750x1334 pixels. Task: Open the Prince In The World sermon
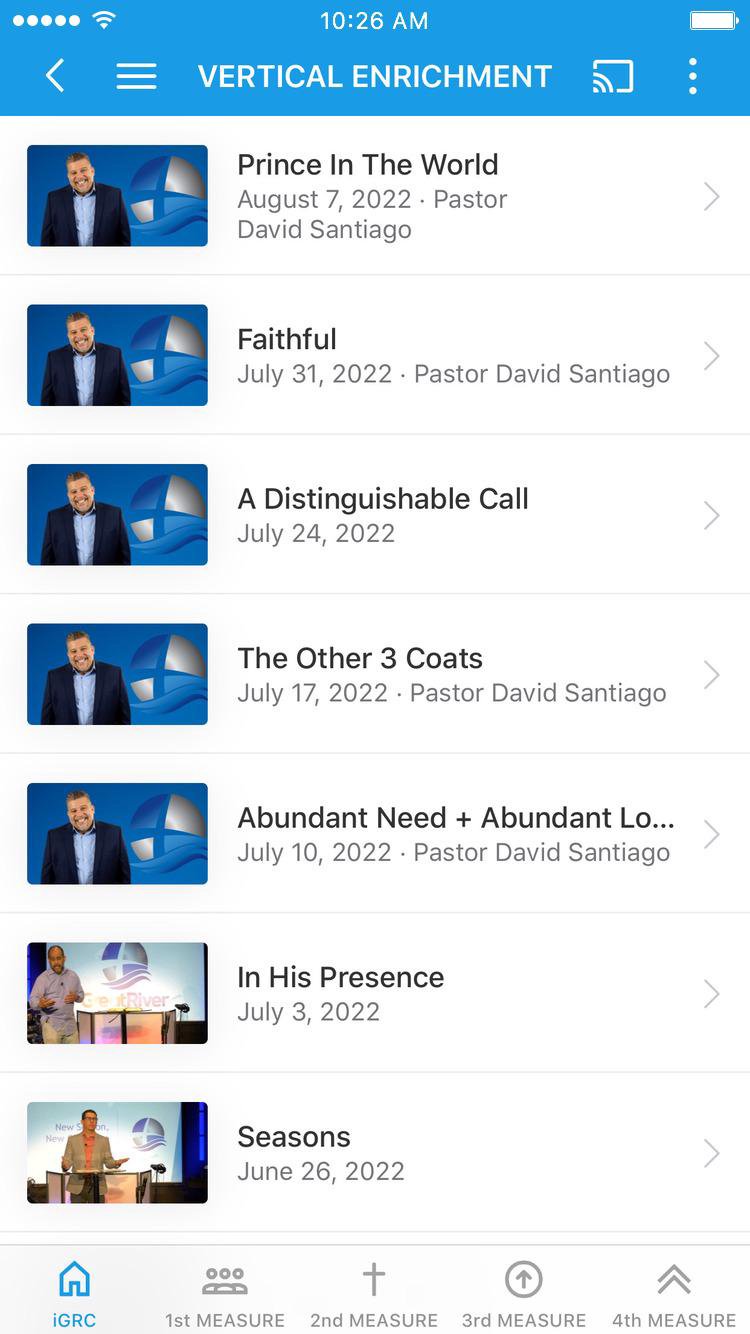[x=375, y=196]
